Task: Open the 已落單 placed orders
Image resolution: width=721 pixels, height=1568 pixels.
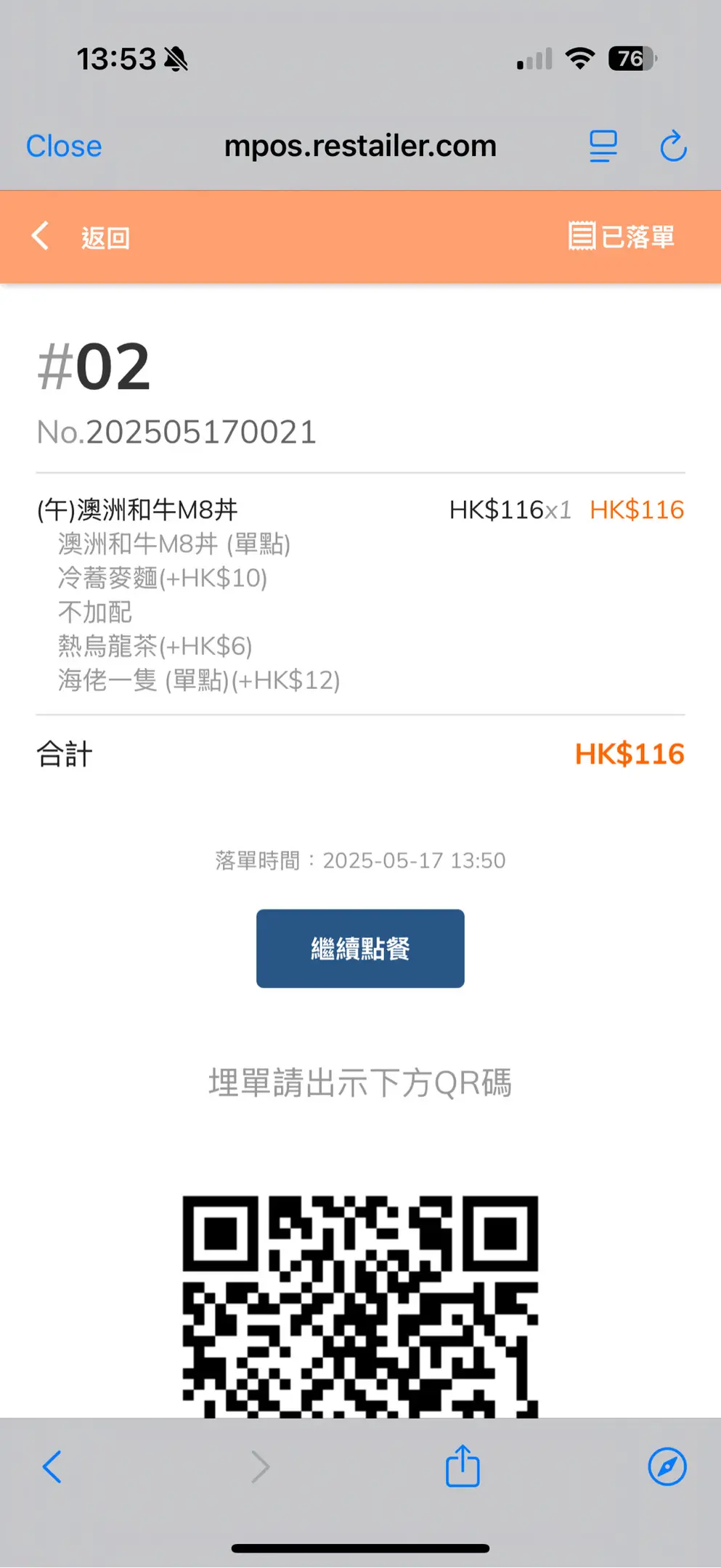Action: pos(622,237)
